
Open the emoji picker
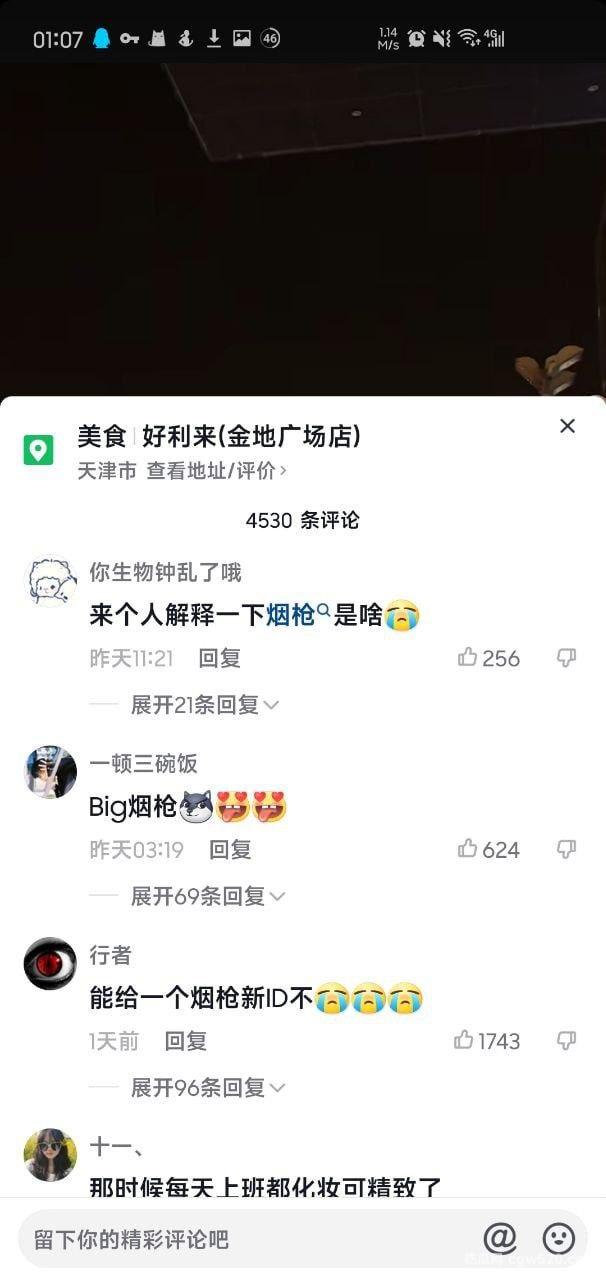click(559, 1239)
